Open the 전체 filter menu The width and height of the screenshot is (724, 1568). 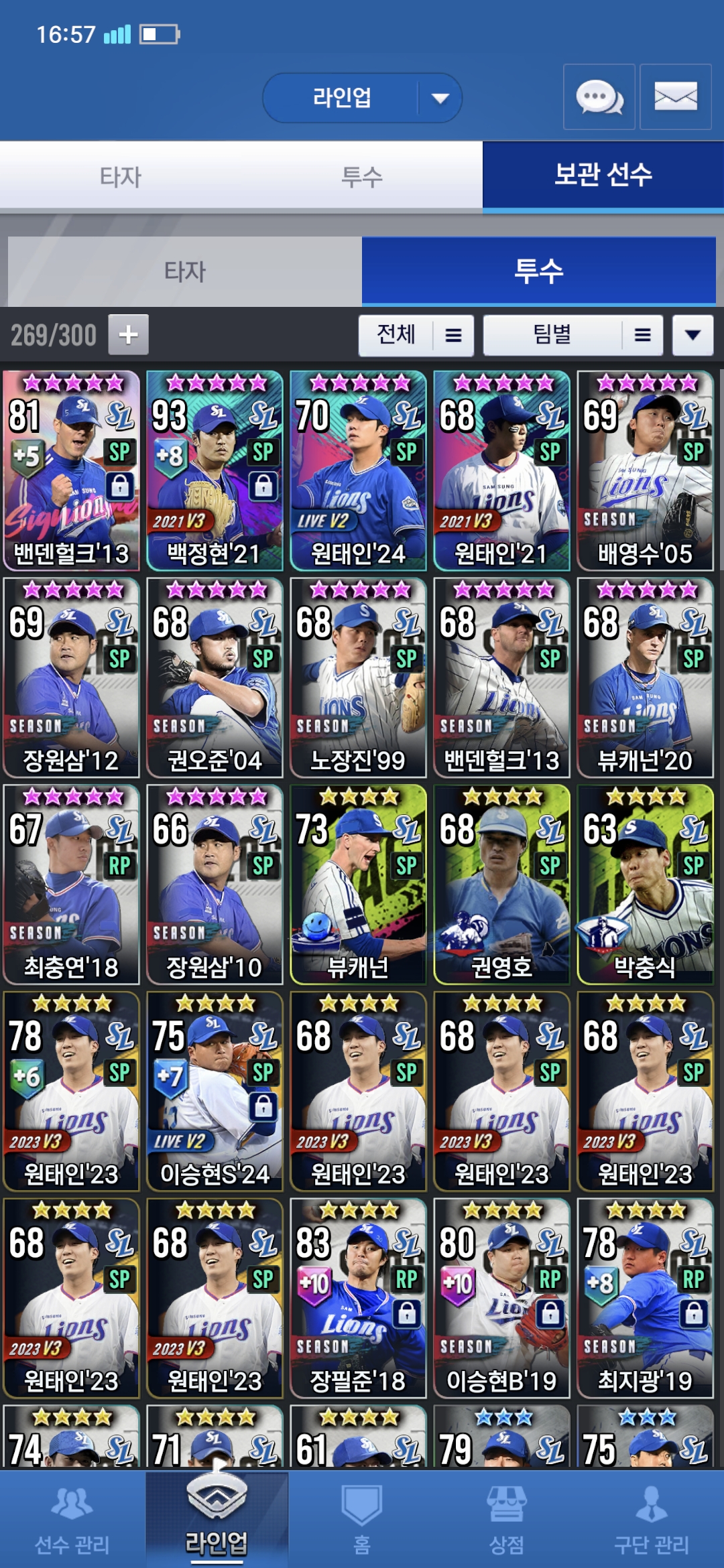[x=416, y=335]
